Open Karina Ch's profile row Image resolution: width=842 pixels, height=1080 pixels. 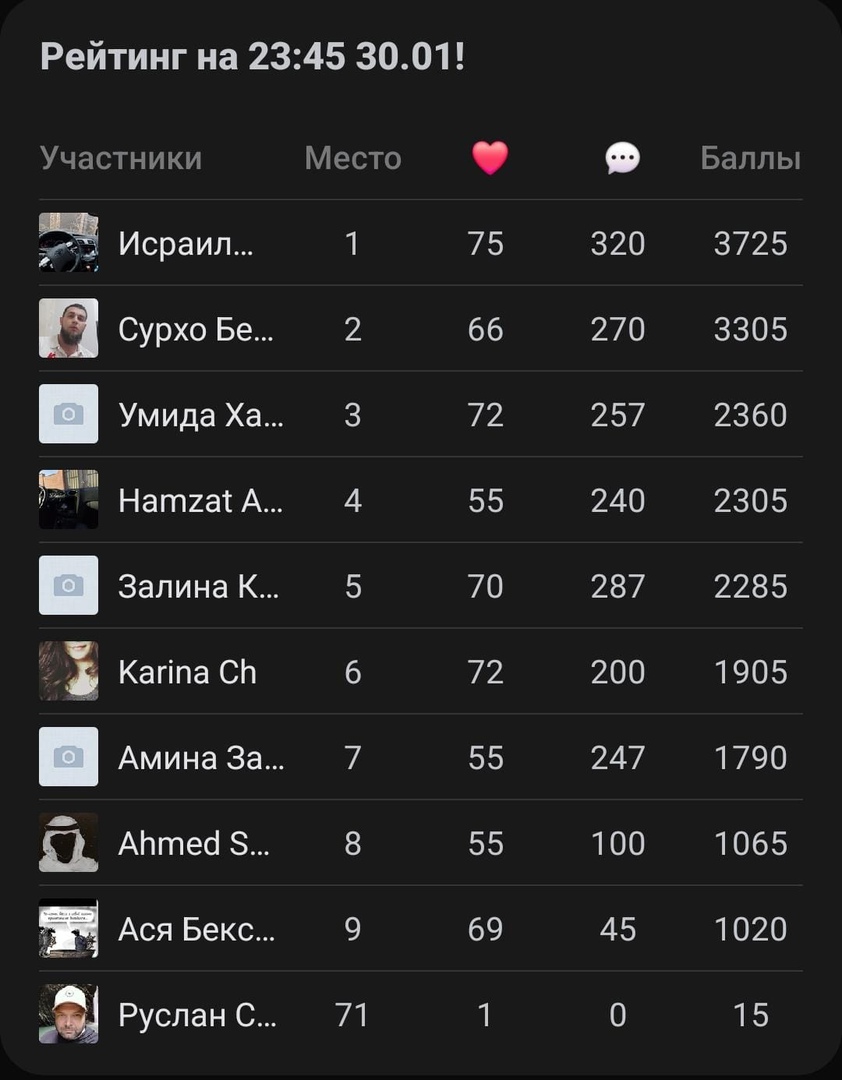[187, 672]
